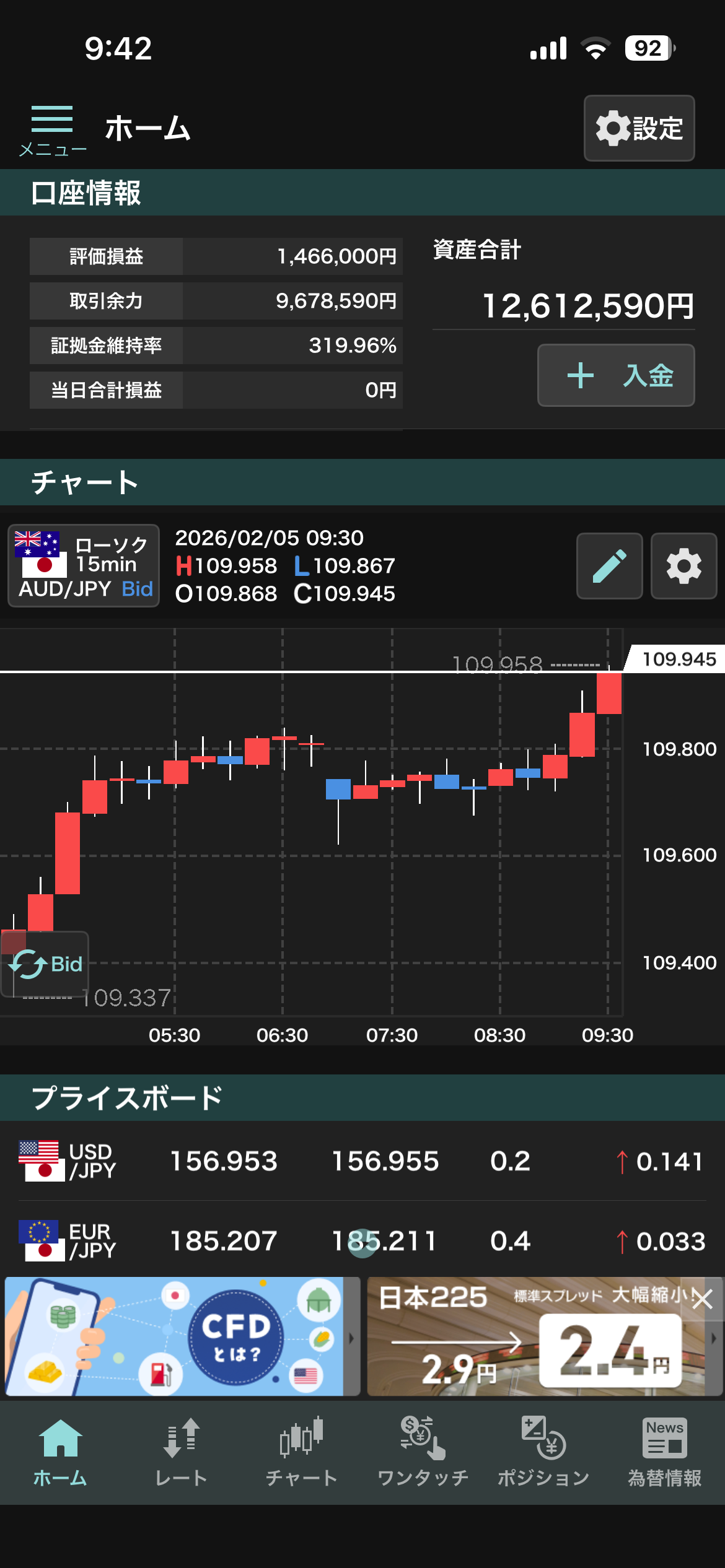This screenshot has height=1568, width=725.
Task: Open the CFDとは？ banner
Action: tap(175, 1336)
